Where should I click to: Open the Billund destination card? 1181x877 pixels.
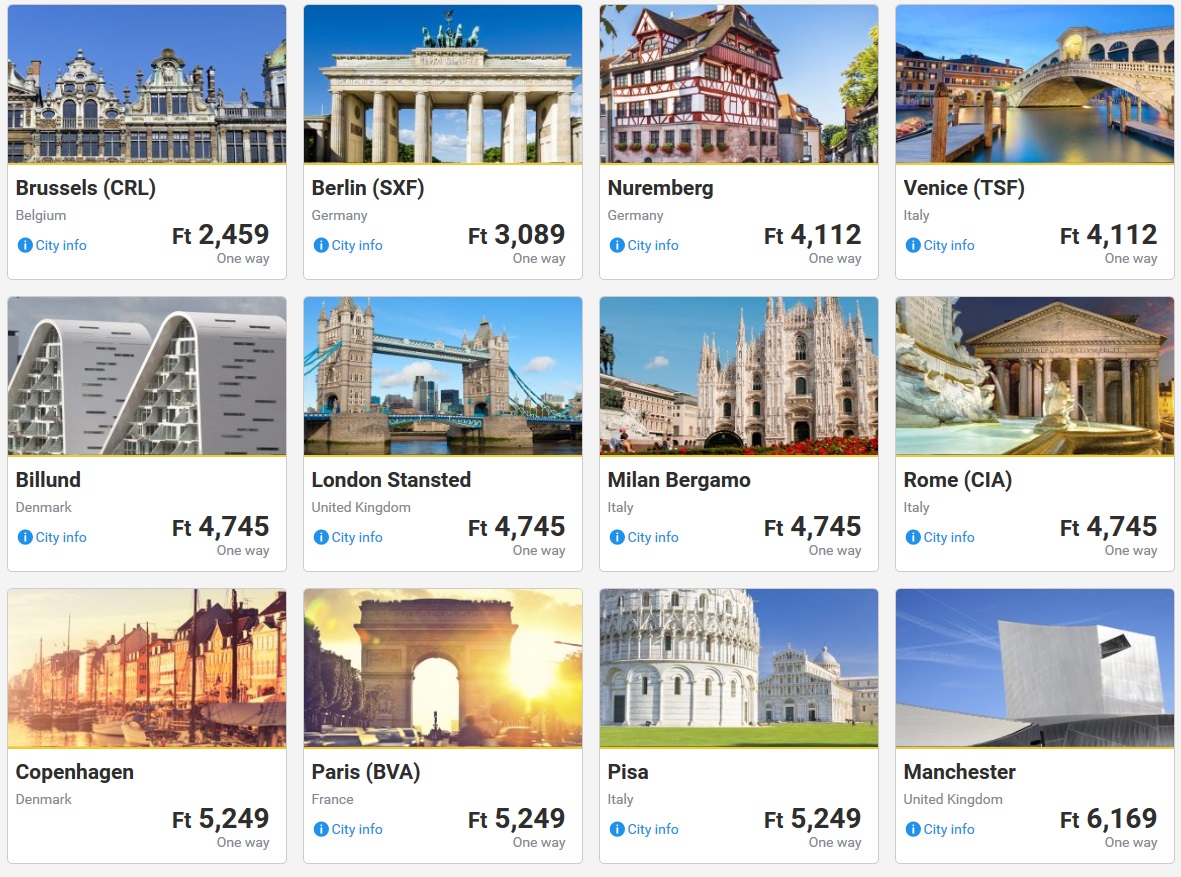point(146,377)
